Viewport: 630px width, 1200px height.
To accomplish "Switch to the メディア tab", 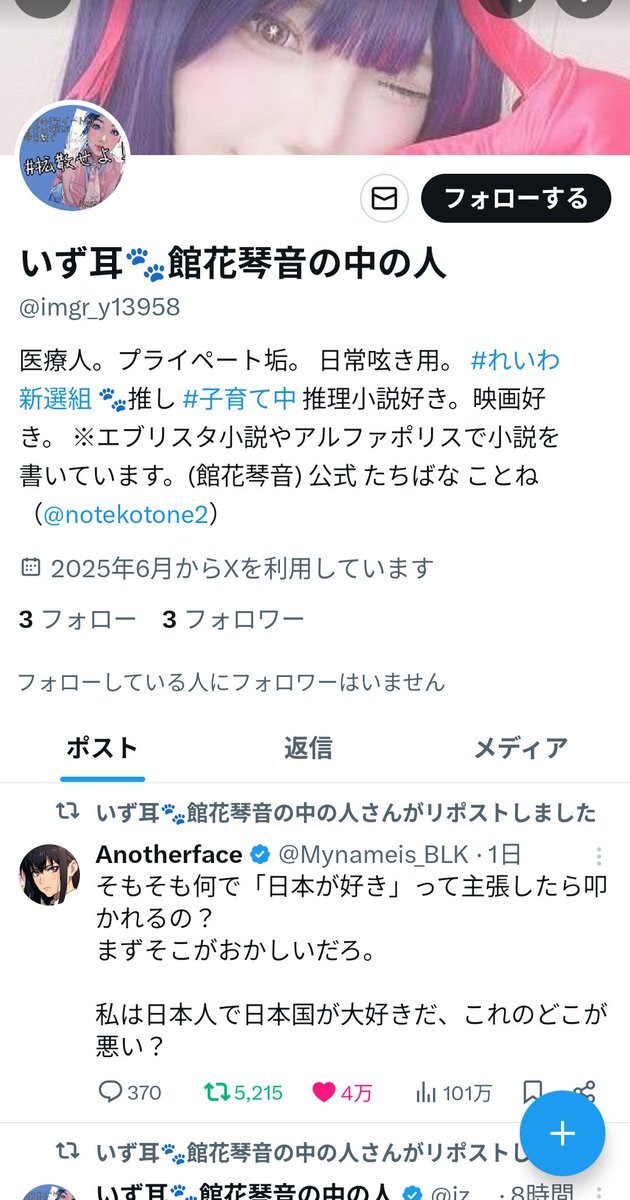I will point(520,748).
